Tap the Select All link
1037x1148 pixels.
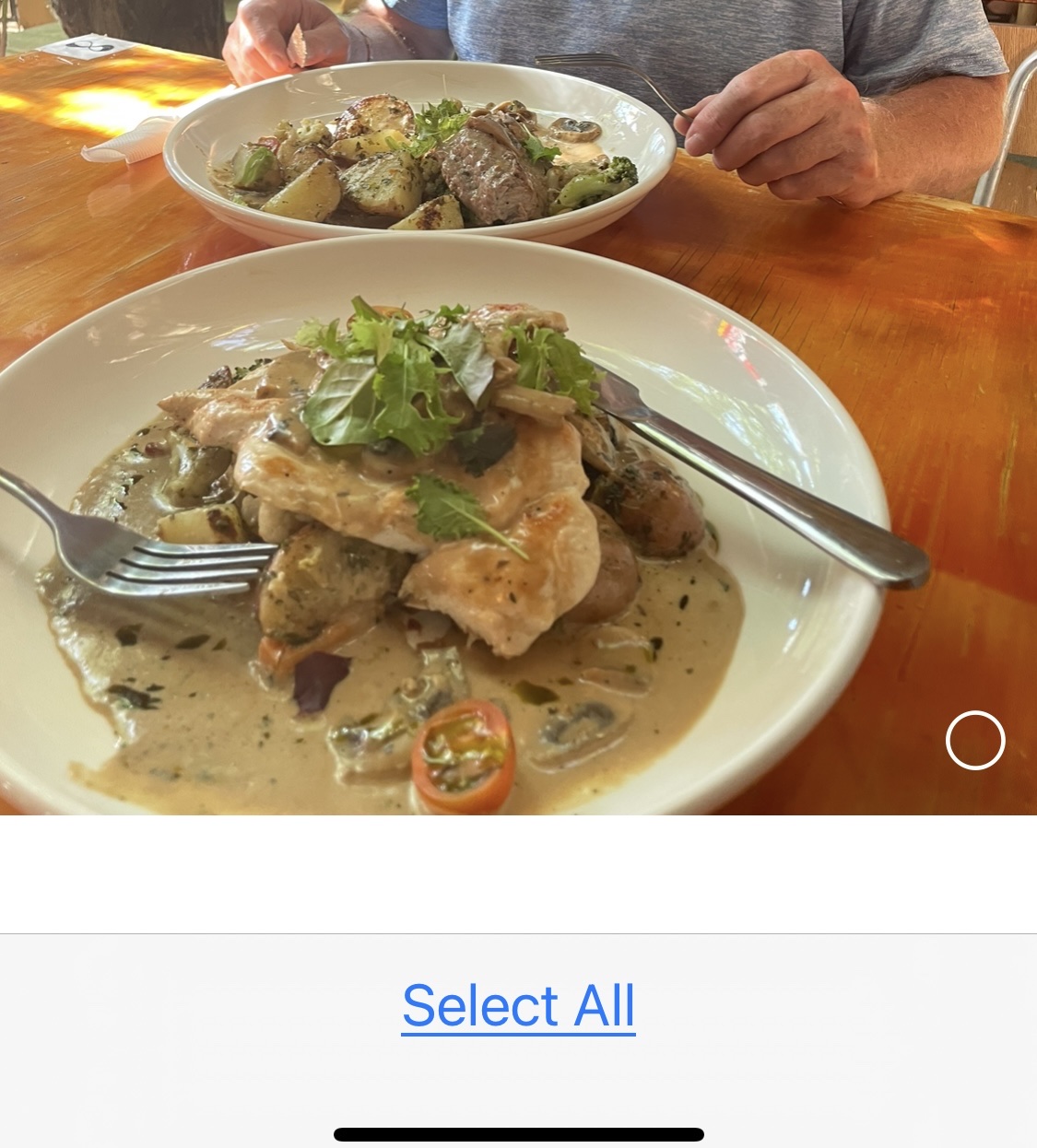(x=518, y=1005)
